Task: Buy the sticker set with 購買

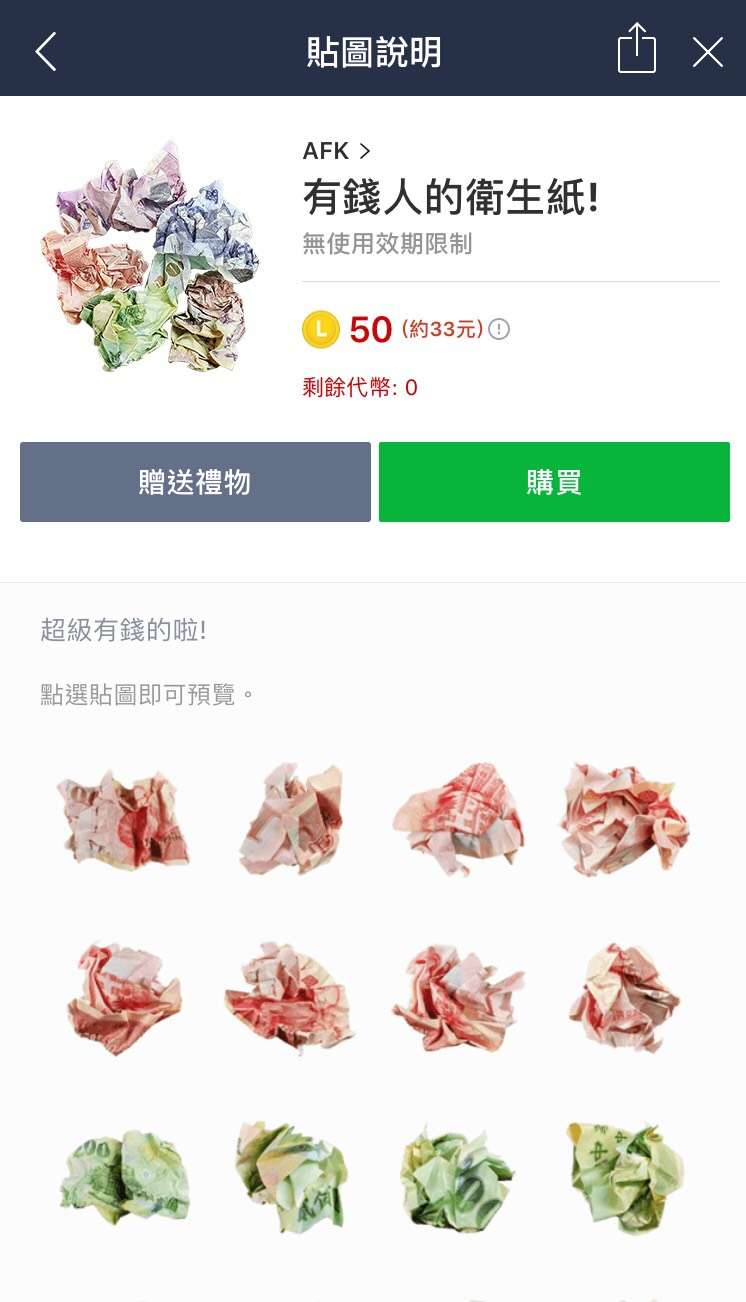Action: pyautogui.click(x=554, y=482)
